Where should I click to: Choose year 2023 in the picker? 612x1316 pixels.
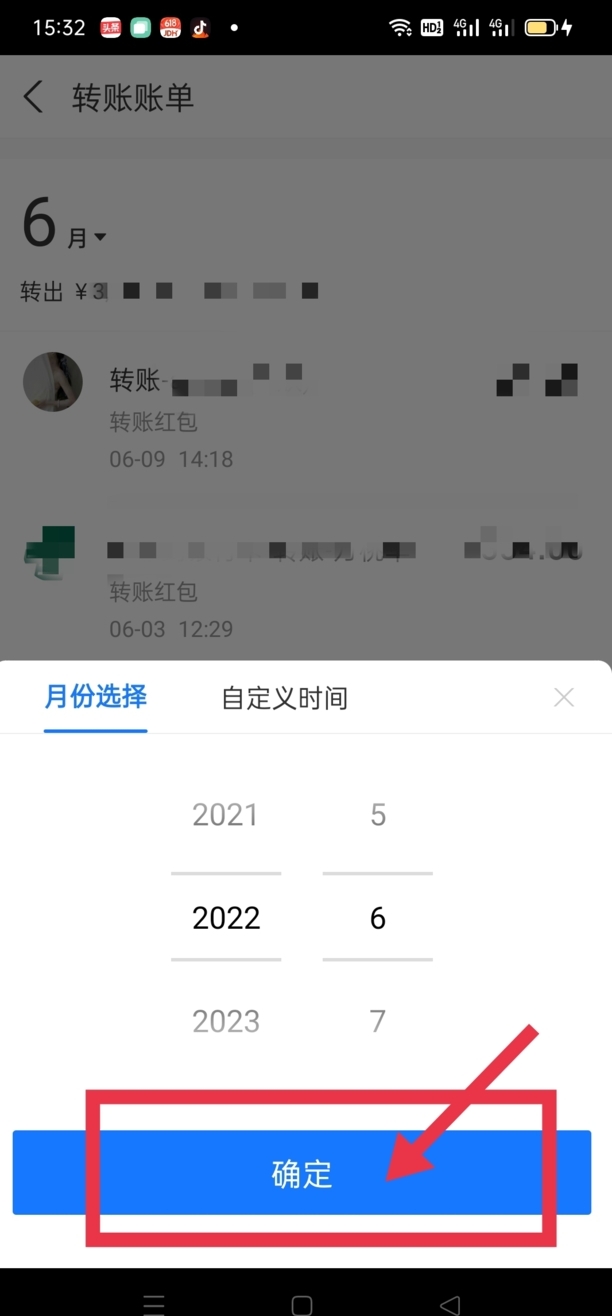pyautogui.click(x=225, y=1021)
